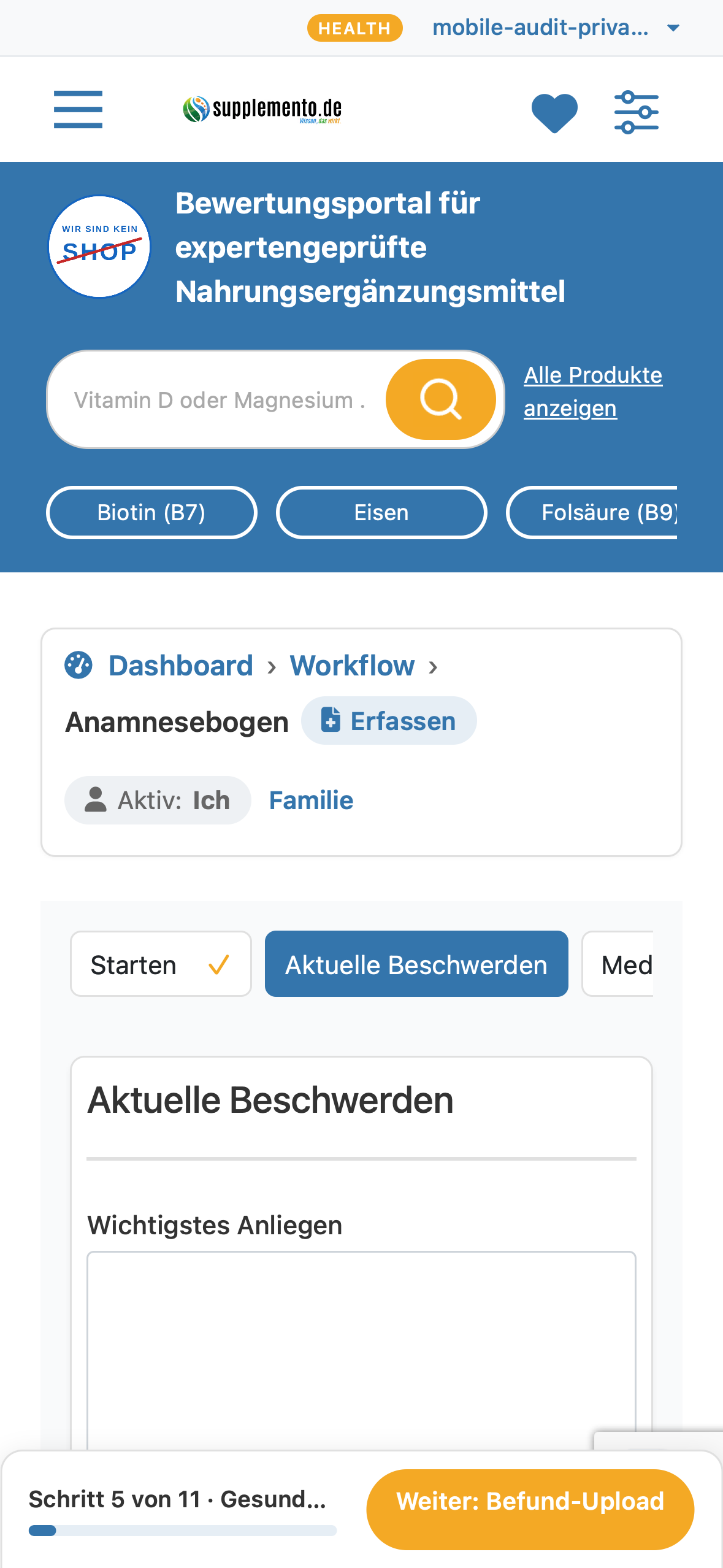723x1568 pixels.
Task: Open the favorites heart icon
Action: (x=554, y=112)
